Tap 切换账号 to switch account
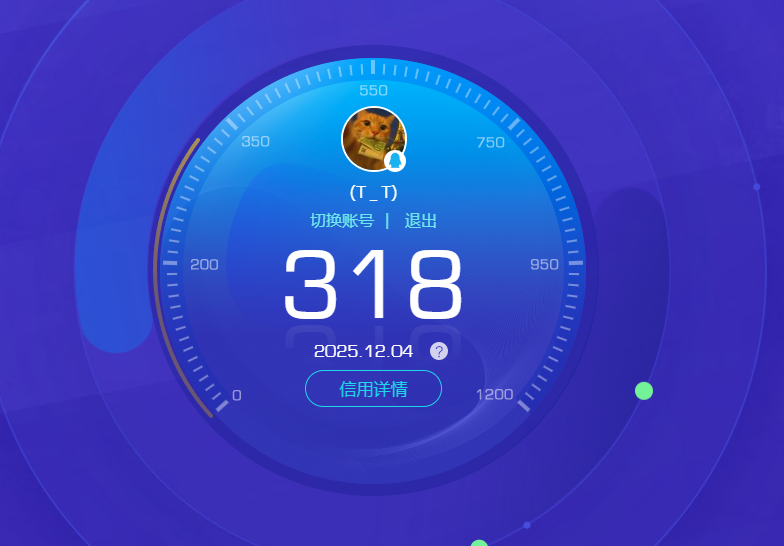Image resolution: width=784 pixels, height=546 pixels. point(341,221)
